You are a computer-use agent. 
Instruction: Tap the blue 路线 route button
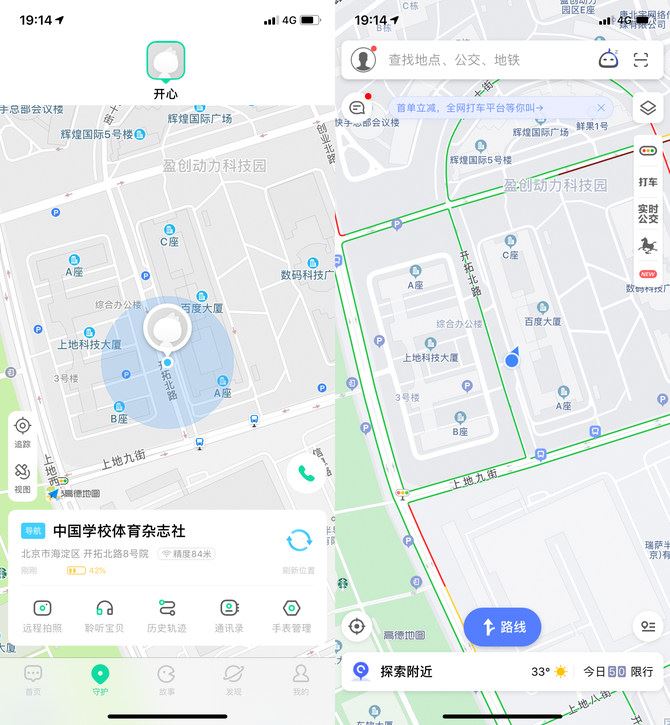click(x=502, y=627)
